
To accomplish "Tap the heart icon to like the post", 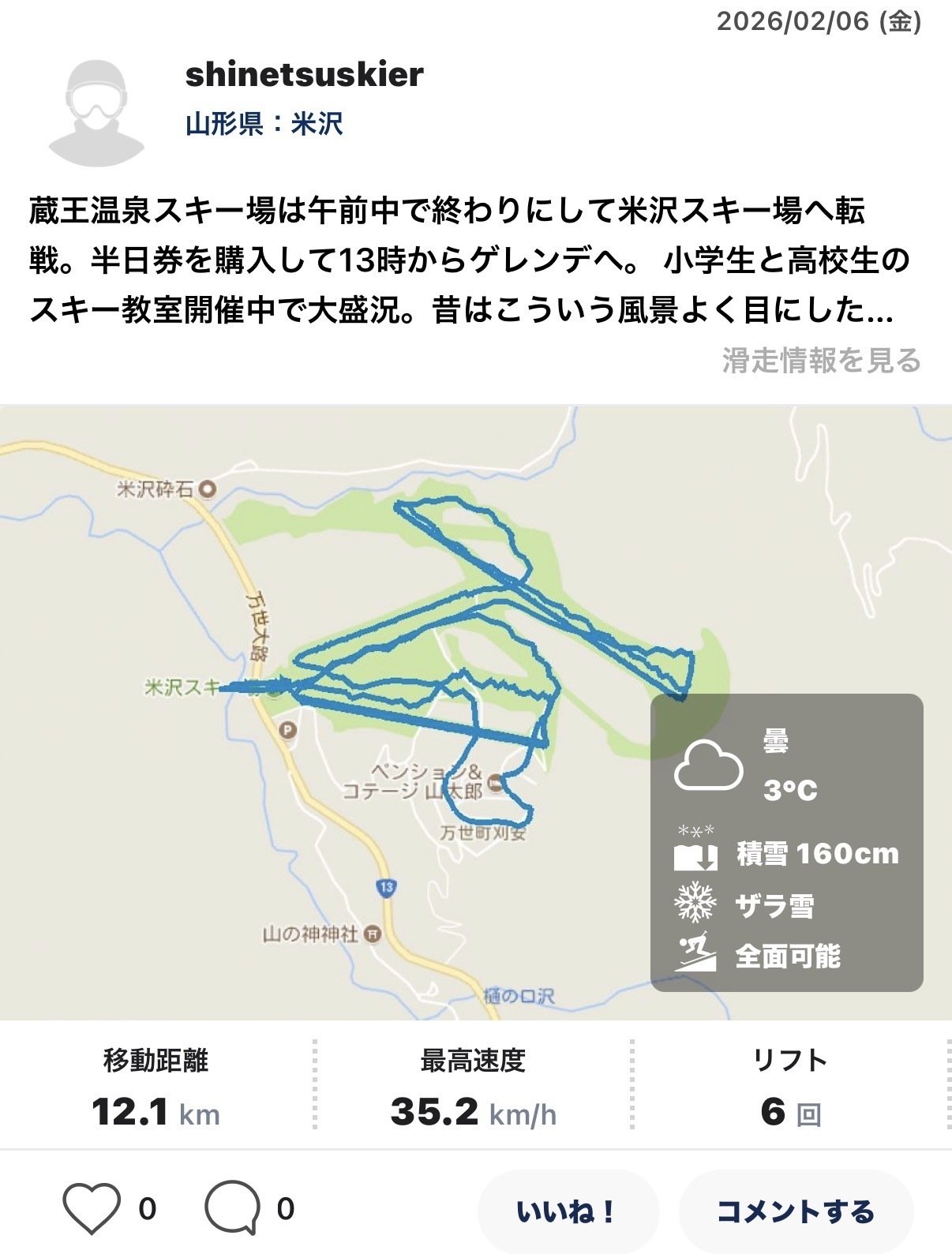I will (92, 1208).
